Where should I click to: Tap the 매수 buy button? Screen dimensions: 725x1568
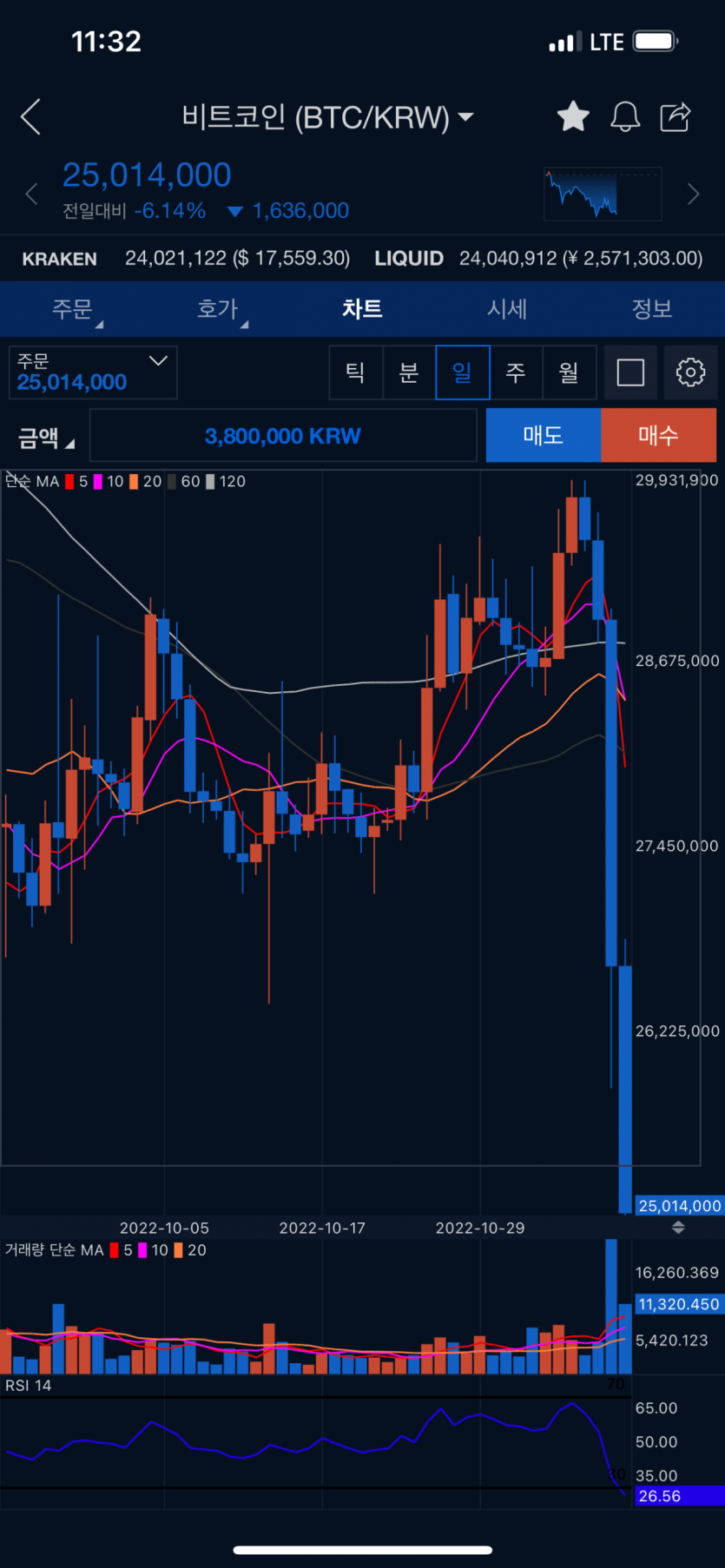[658, 435]
